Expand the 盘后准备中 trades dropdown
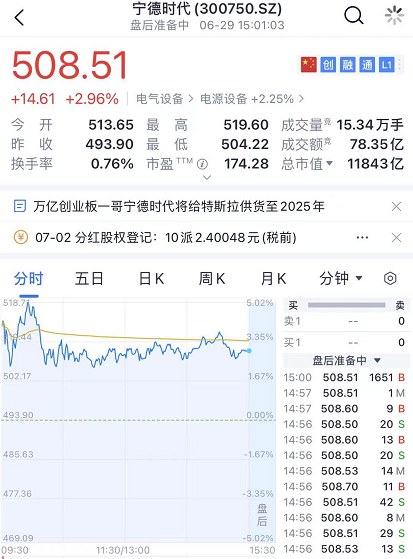 347,360
